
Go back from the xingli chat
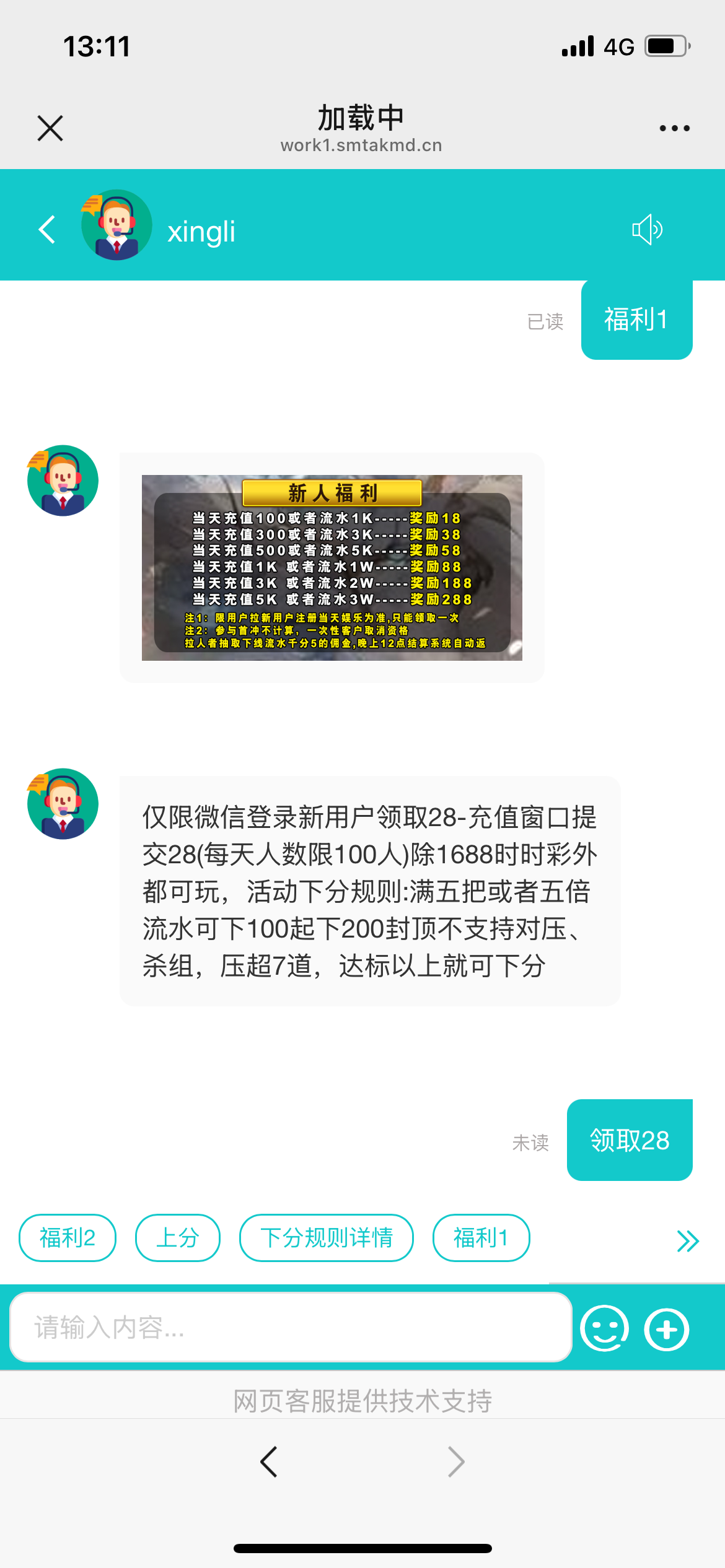[47, 230]
